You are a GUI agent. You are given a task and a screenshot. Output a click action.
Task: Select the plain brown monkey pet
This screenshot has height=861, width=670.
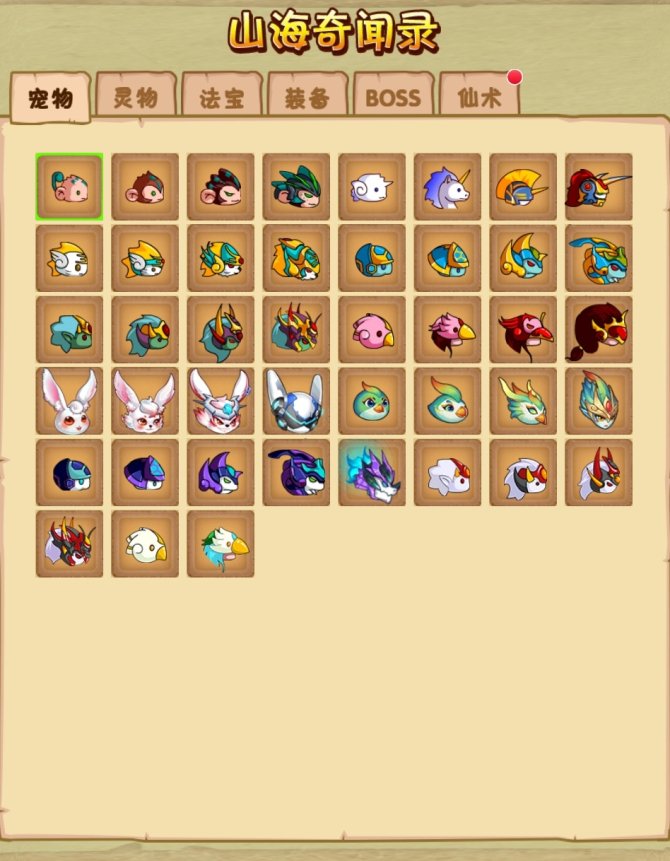click(145, 186)
